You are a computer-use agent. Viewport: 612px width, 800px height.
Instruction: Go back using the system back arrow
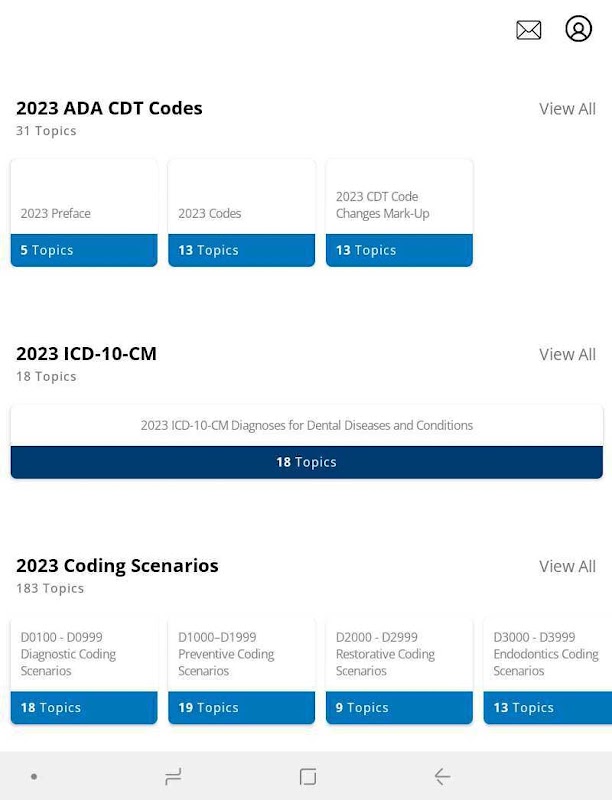click(x=442, y=777)
